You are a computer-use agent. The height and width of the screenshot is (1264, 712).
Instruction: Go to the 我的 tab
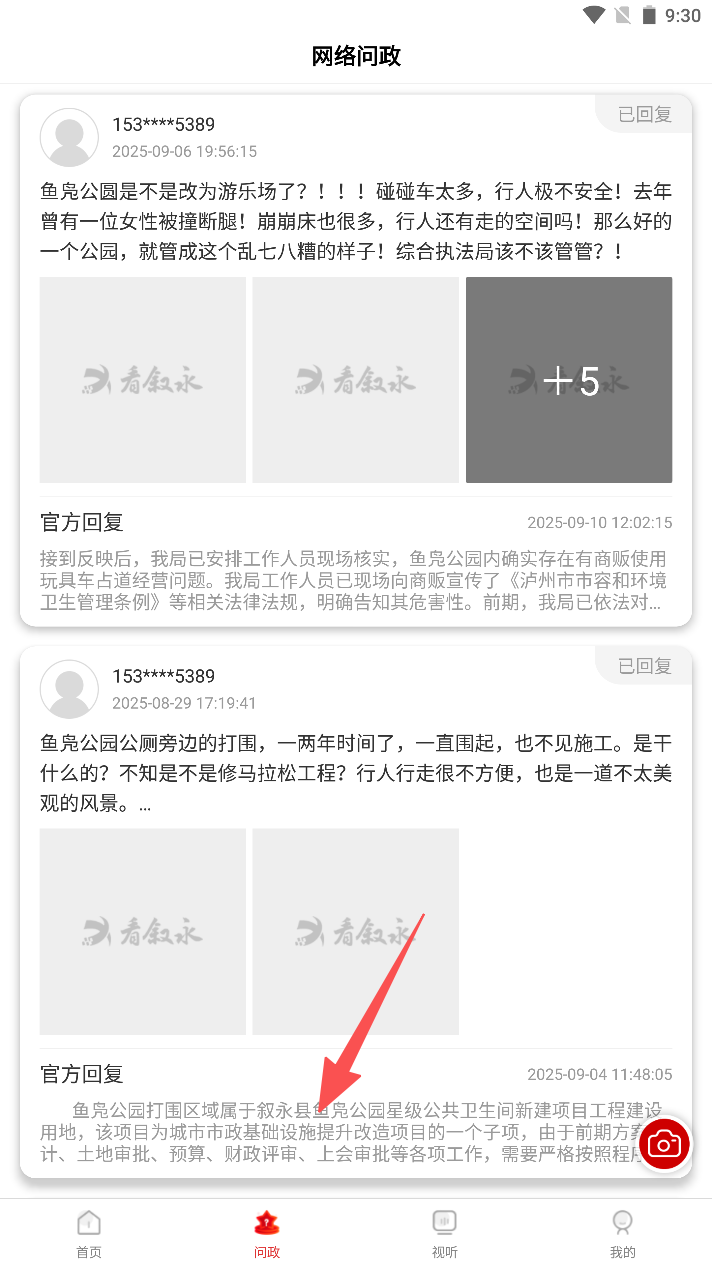622,1232
